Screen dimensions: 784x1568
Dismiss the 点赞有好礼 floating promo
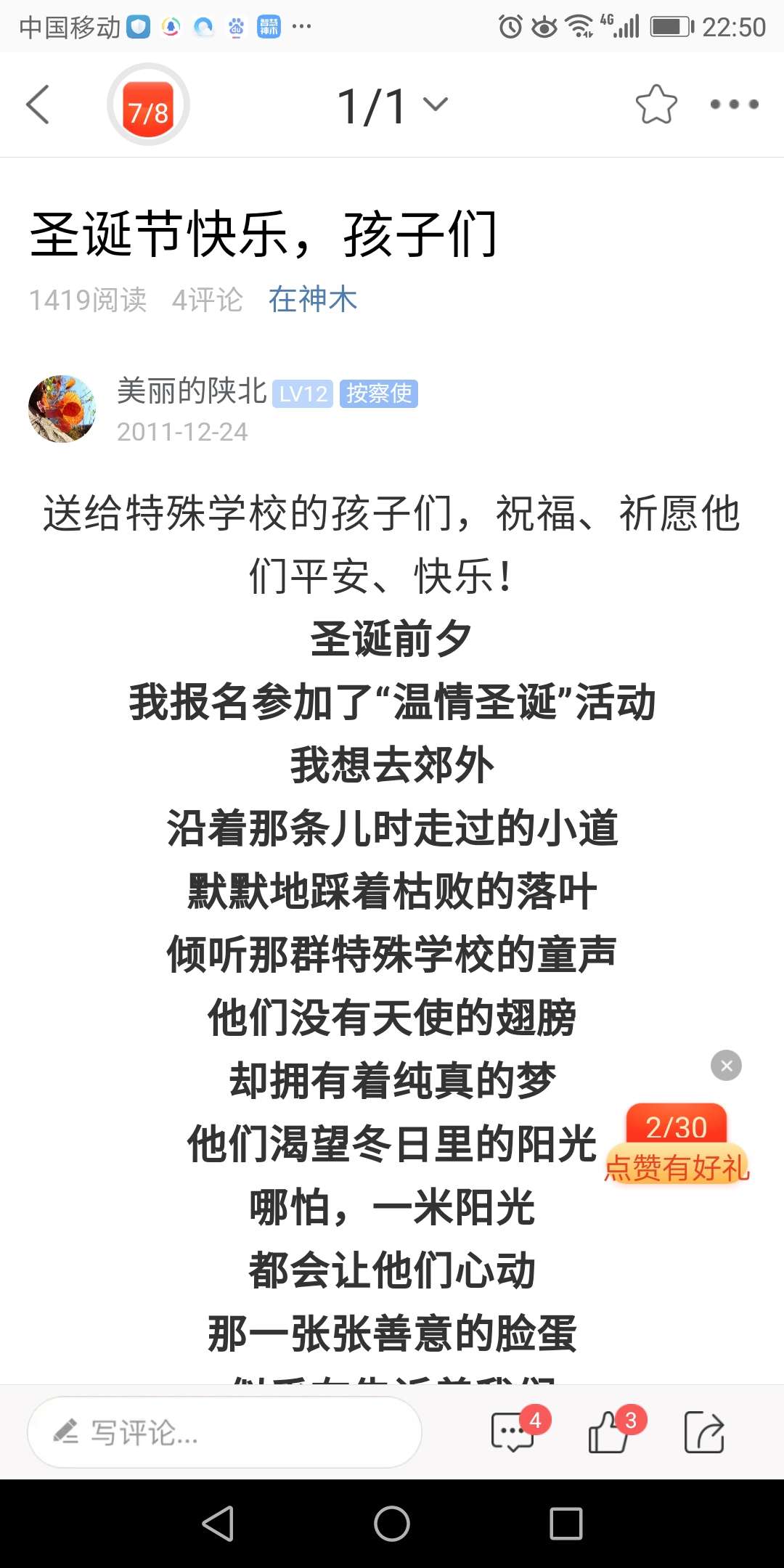coord(726,1066)
